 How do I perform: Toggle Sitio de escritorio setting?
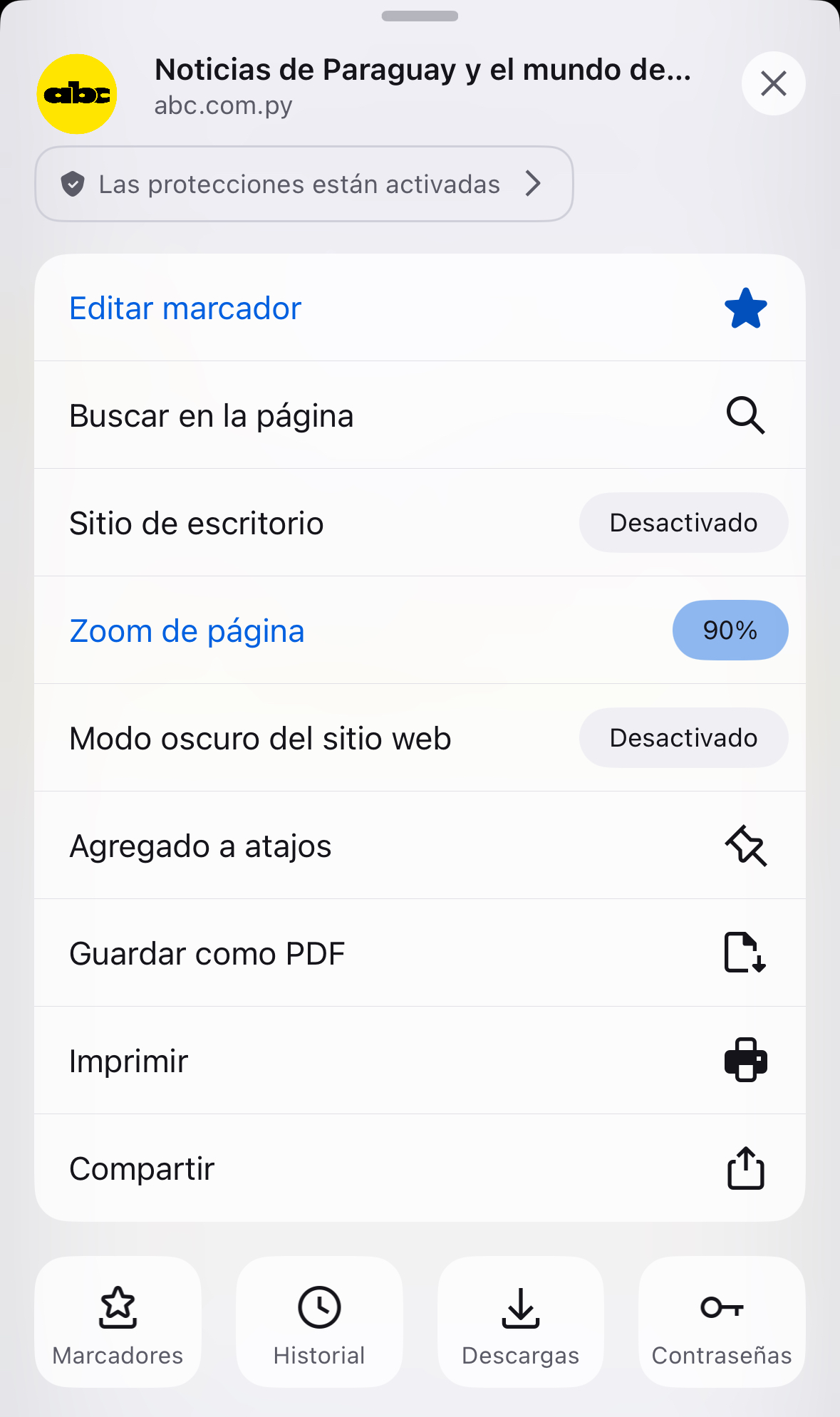pyautogui.click(x=683, y=523)
